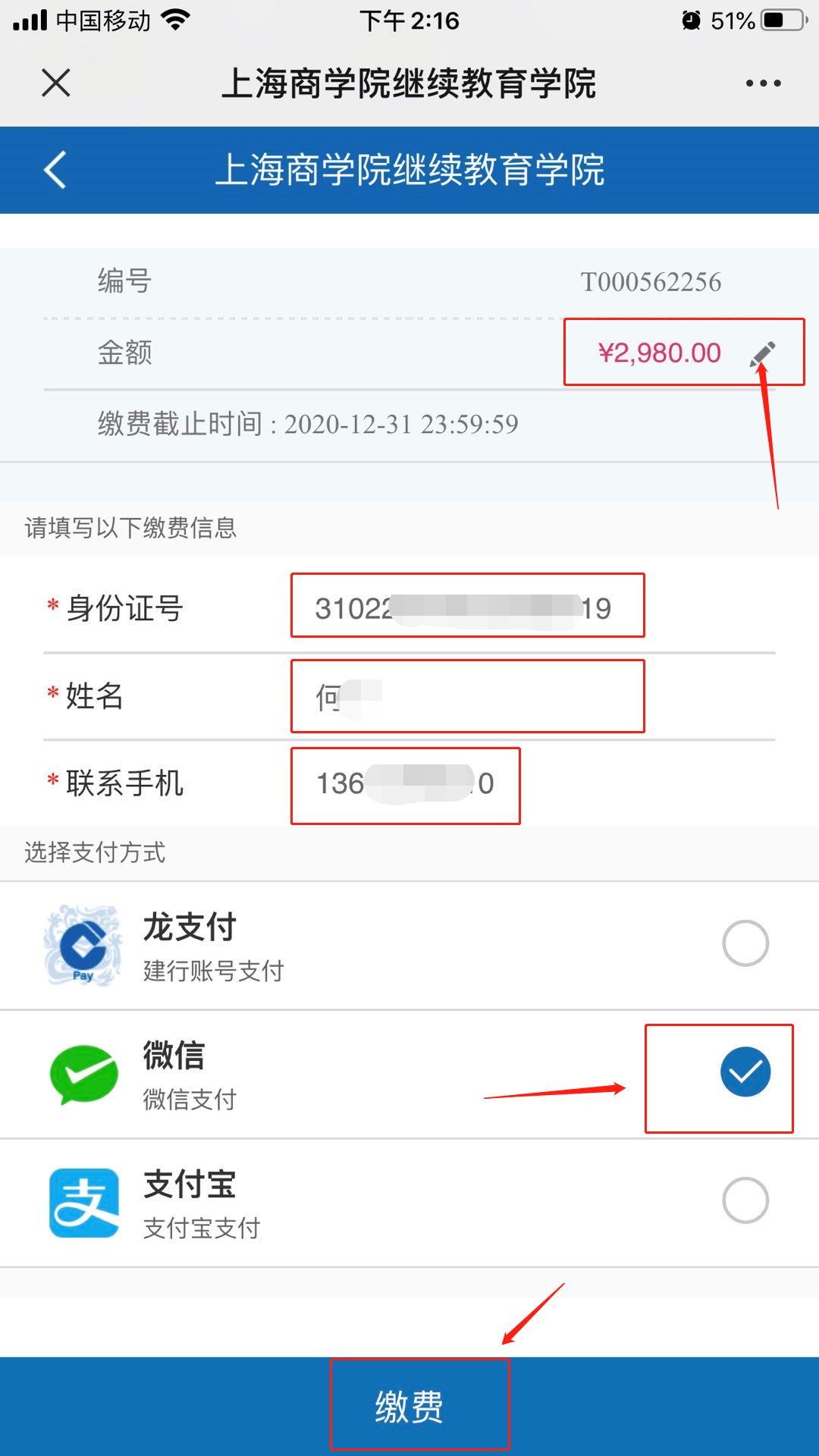
Task: Open the three-dot overflow menu
Action: (x=763, y=83)
